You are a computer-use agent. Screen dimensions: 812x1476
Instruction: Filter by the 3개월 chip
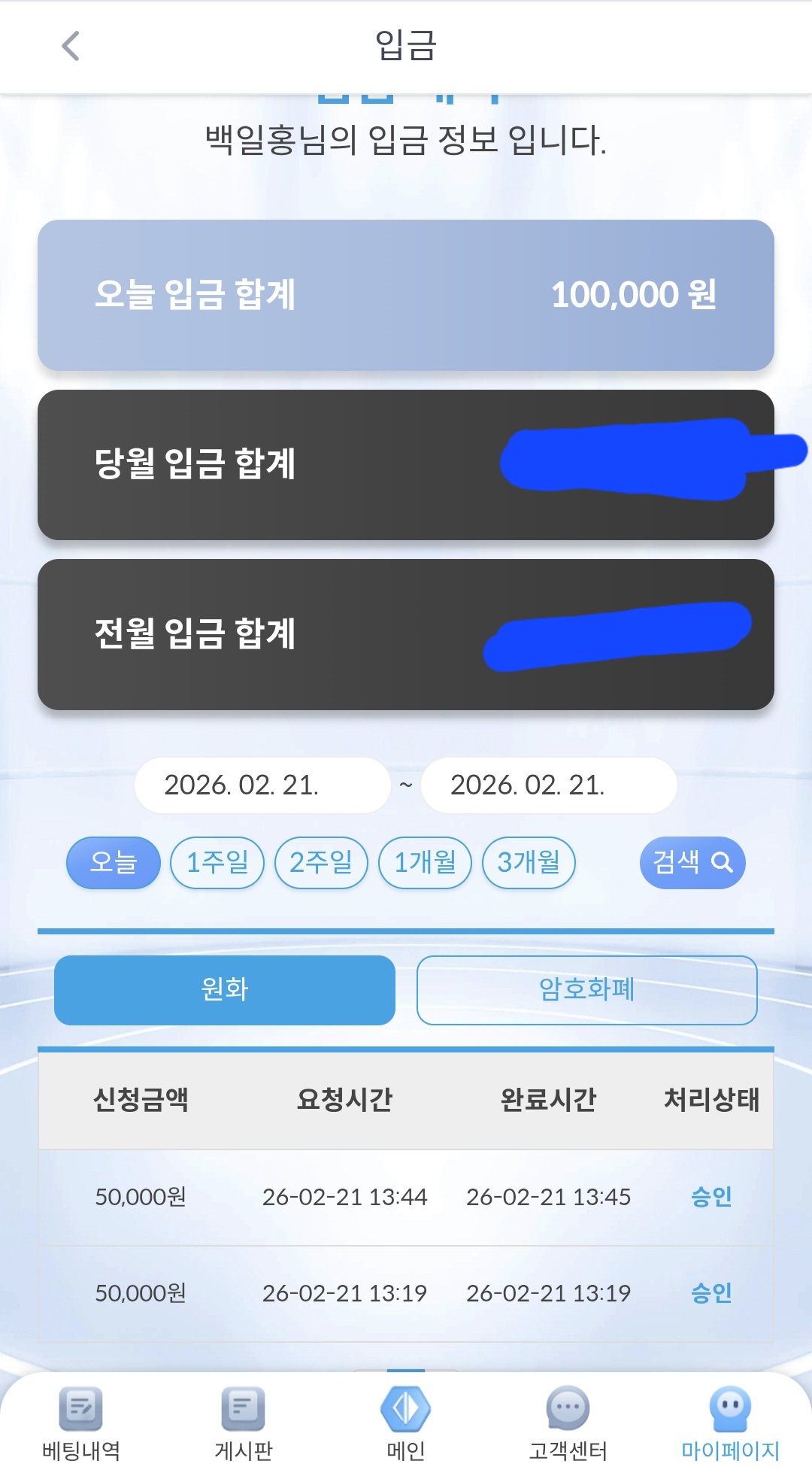529,862
